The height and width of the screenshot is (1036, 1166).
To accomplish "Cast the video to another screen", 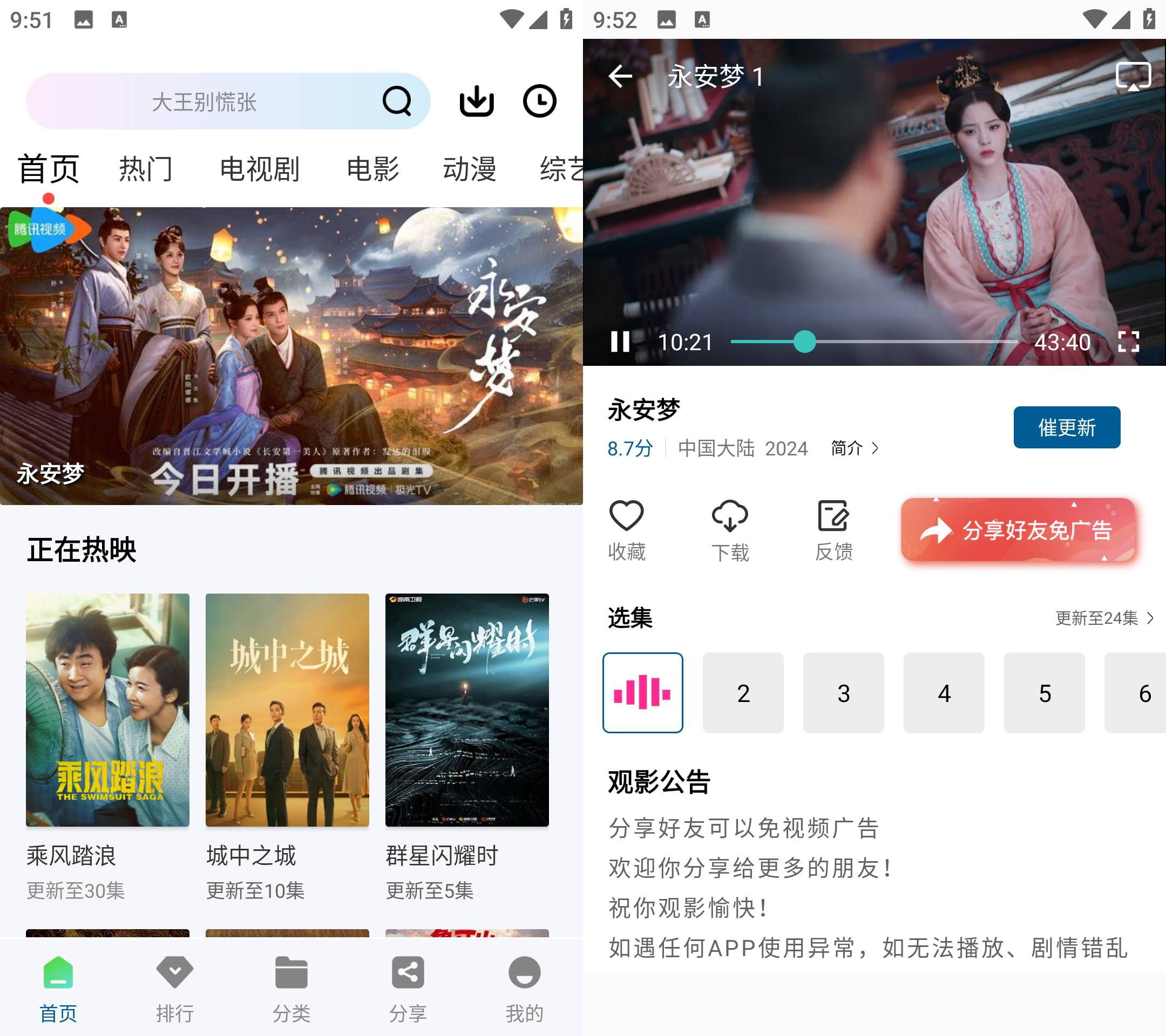I will click(1133, 77).
